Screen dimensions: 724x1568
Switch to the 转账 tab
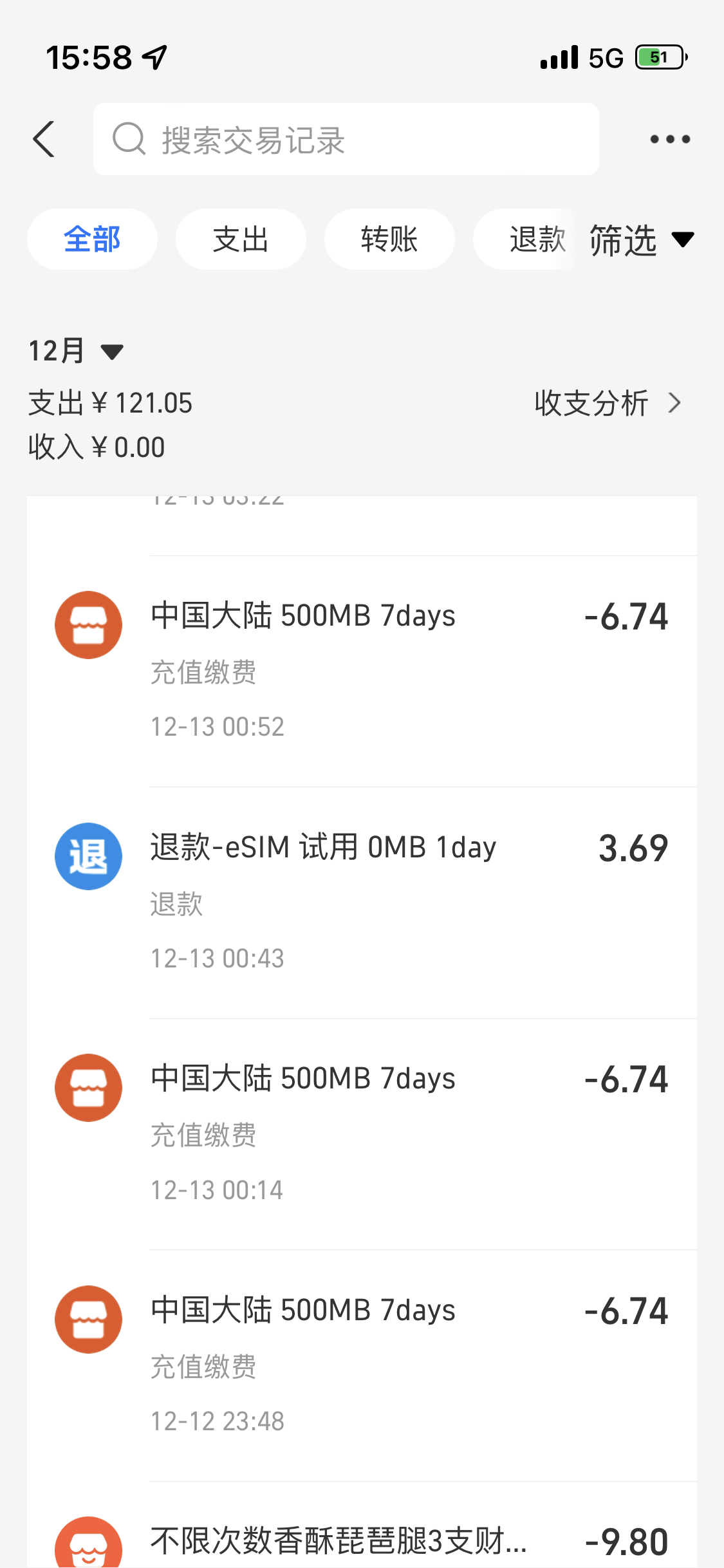coord(389,239)
